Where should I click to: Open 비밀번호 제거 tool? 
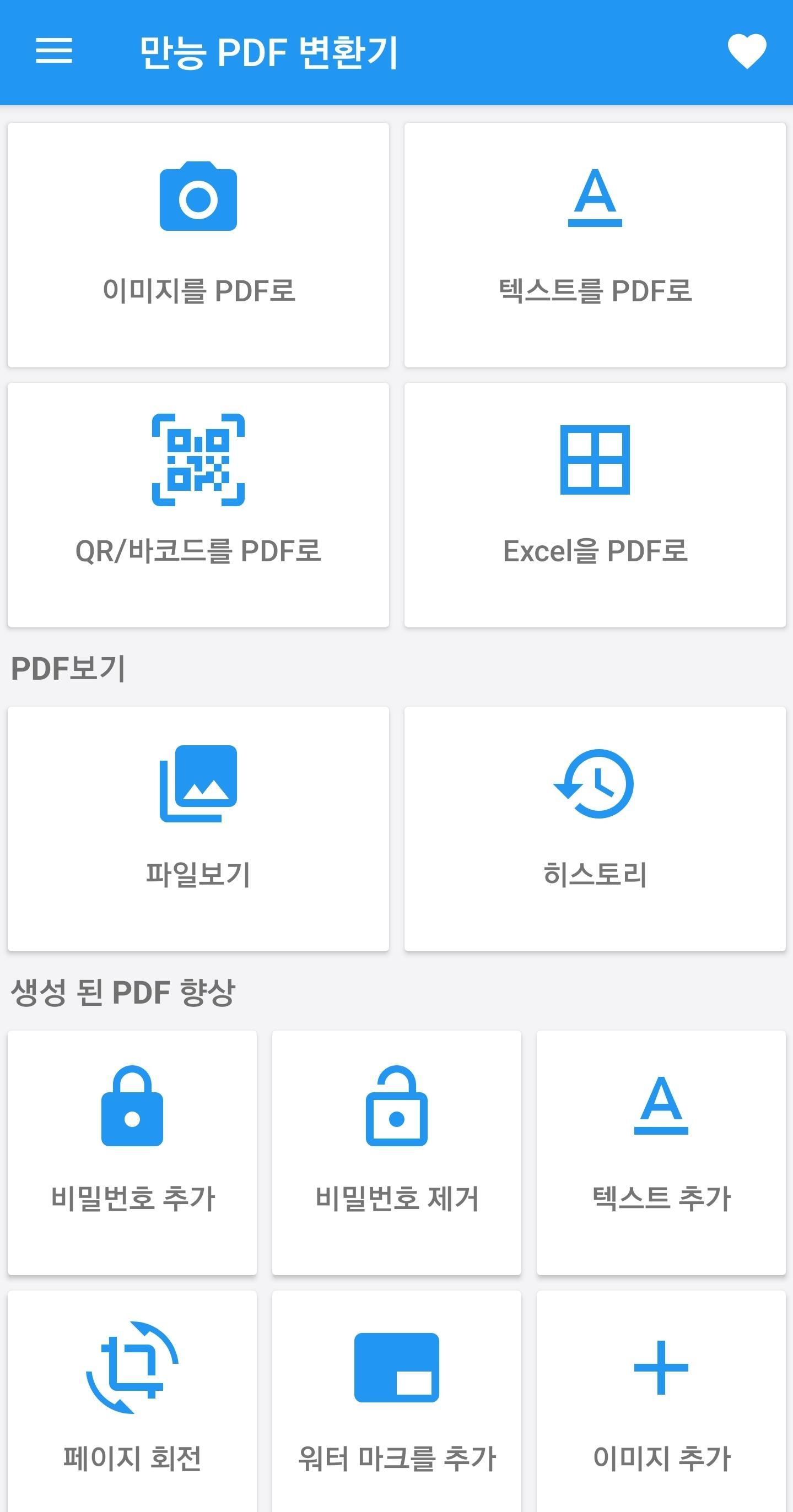[397, 1153]
